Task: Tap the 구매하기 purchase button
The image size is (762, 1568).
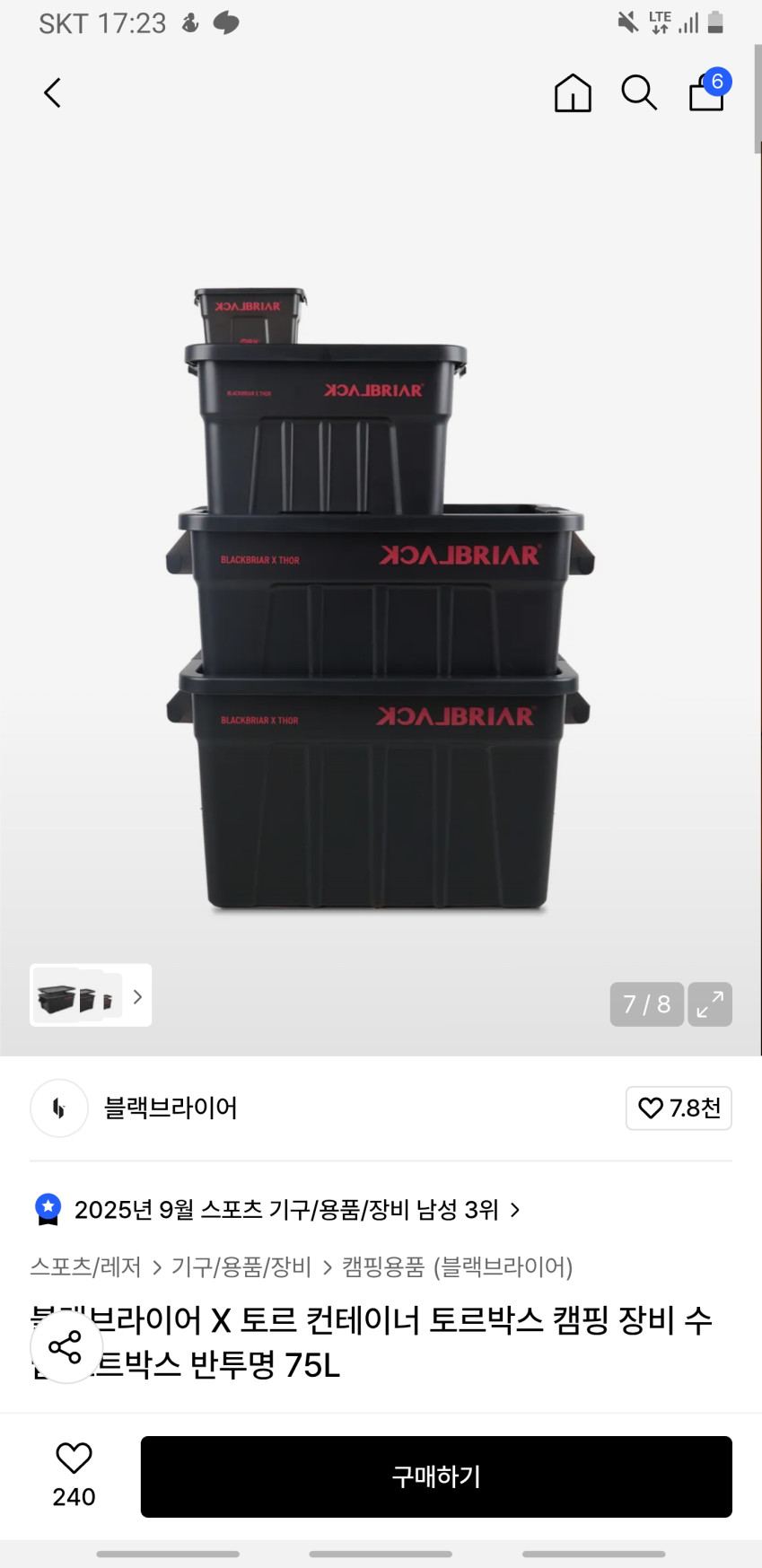Action: point(436,1476)
